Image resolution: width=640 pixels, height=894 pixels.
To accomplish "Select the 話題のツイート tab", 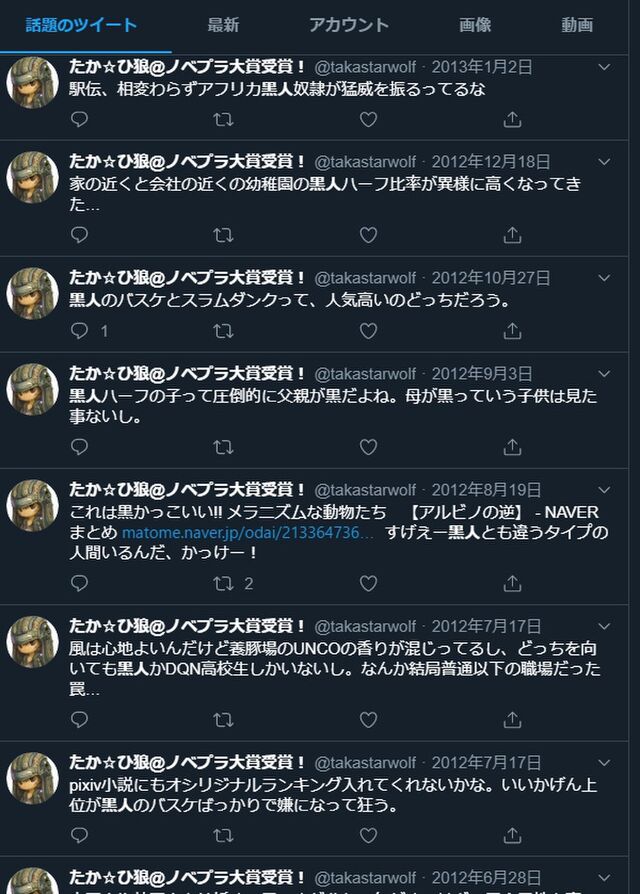I will [x=82, y=25].
